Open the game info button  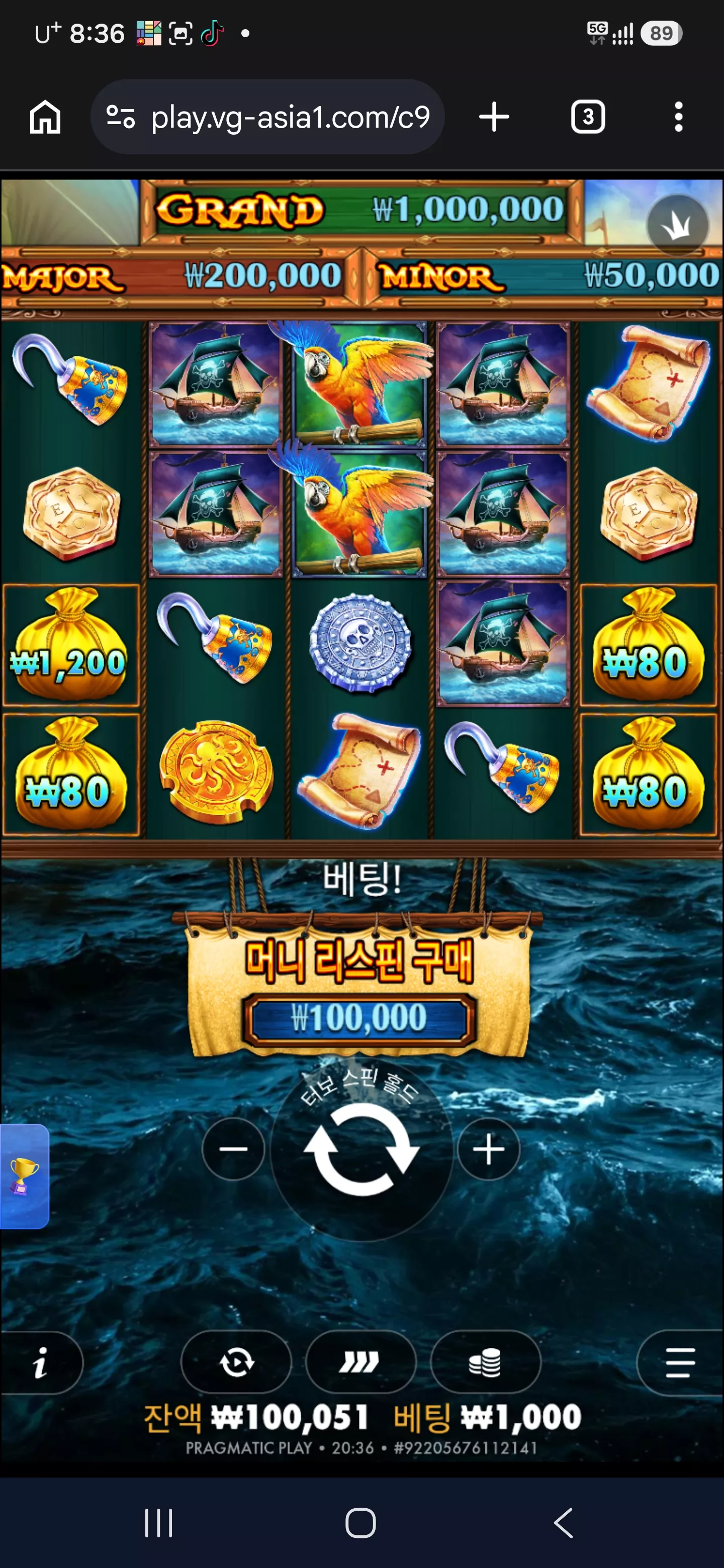pyautogui.click(x=40, y=1362)
